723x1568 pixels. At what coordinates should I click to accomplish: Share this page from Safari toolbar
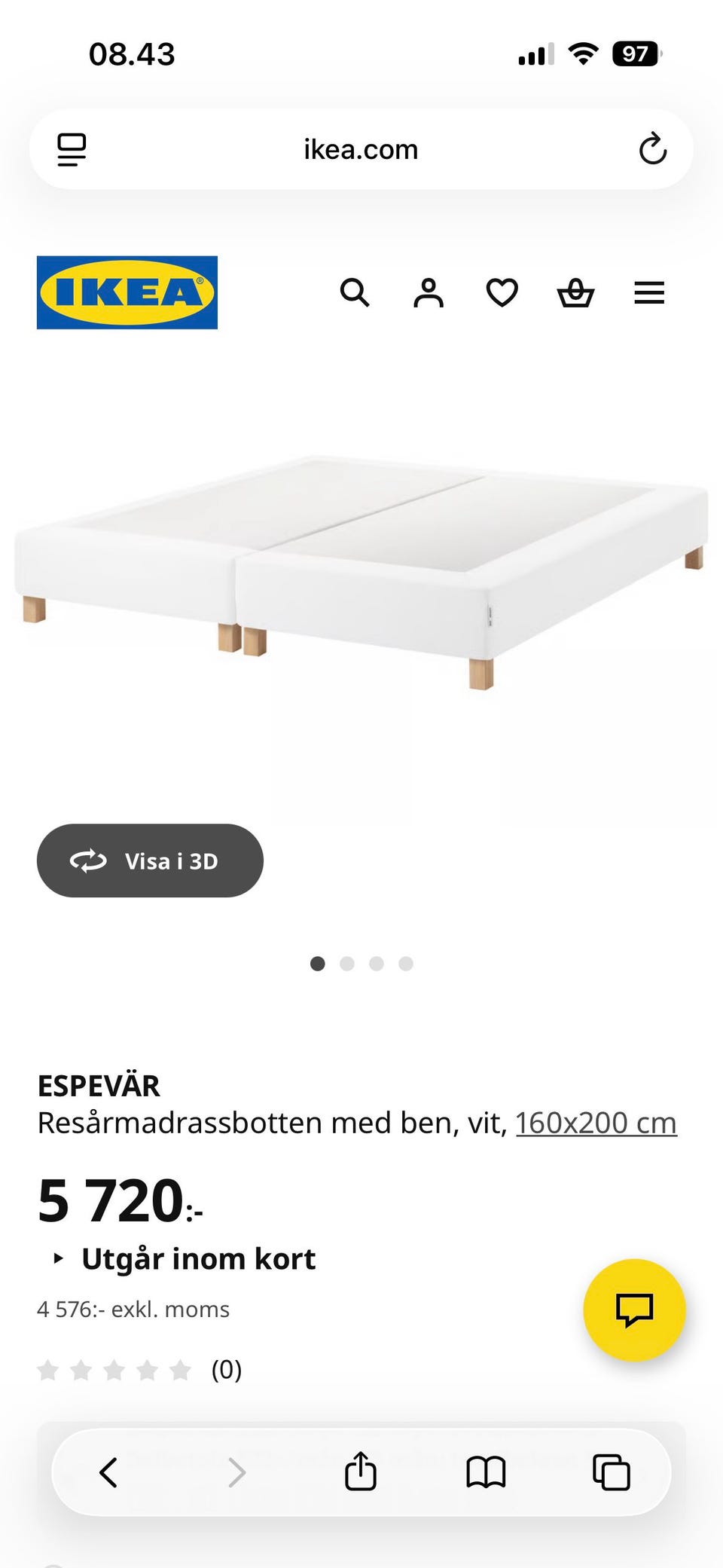point(361,1472)
